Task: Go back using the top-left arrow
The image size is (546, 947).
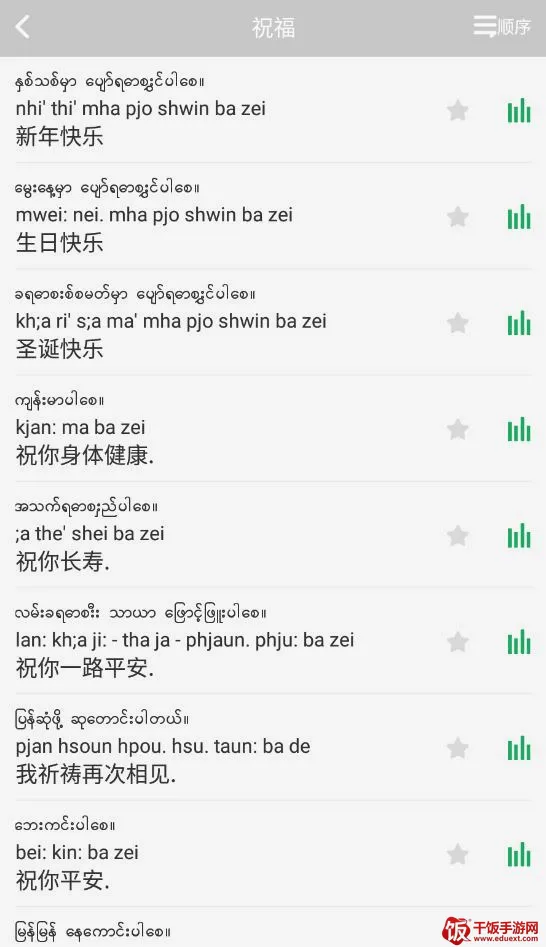Action: coord(22,27)
